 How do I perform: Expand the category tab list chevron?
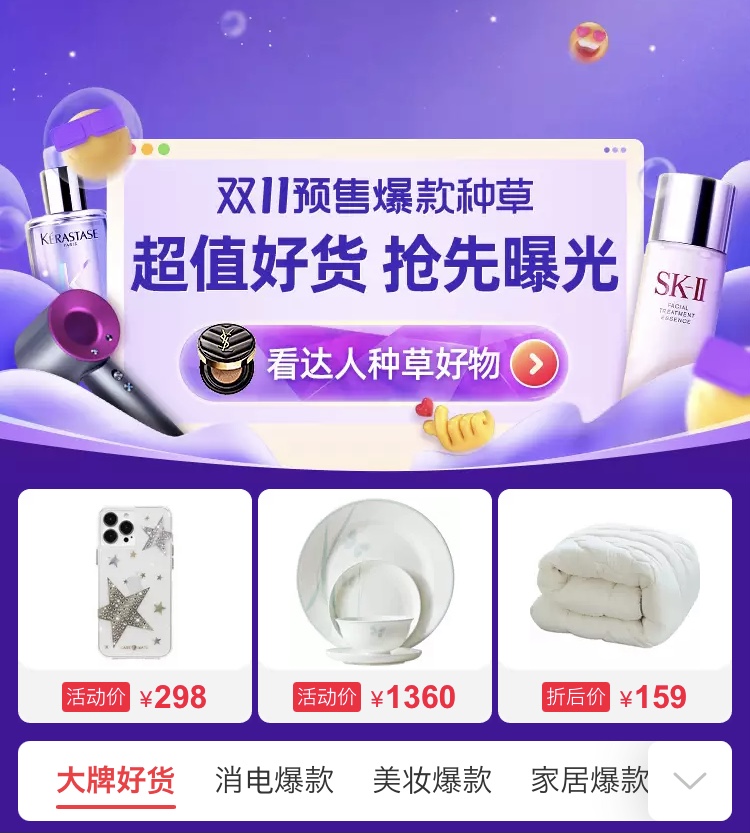[x=690, y=781]
